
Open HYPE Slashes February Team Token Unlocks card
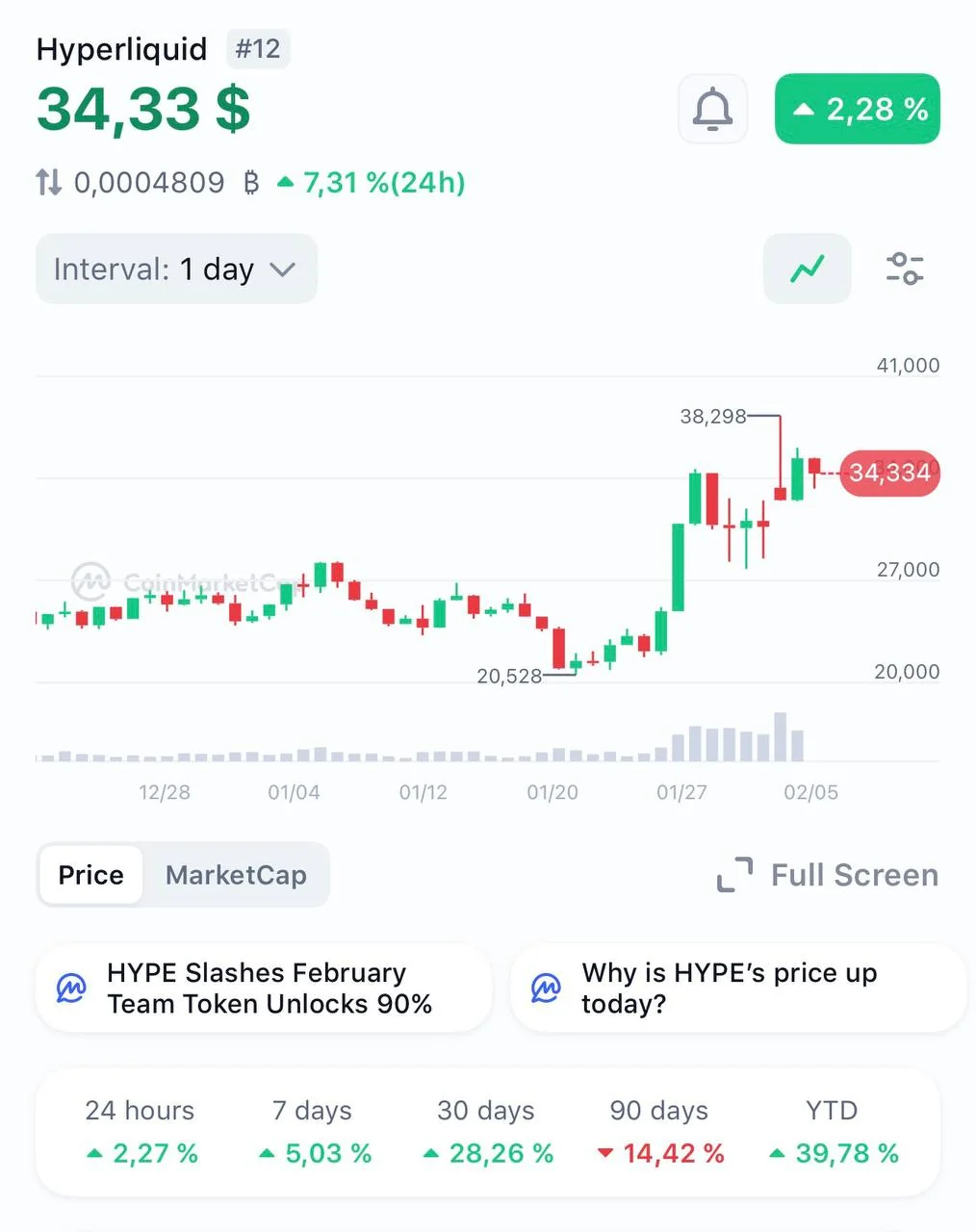pyautogui.click(x=263, y=988)
